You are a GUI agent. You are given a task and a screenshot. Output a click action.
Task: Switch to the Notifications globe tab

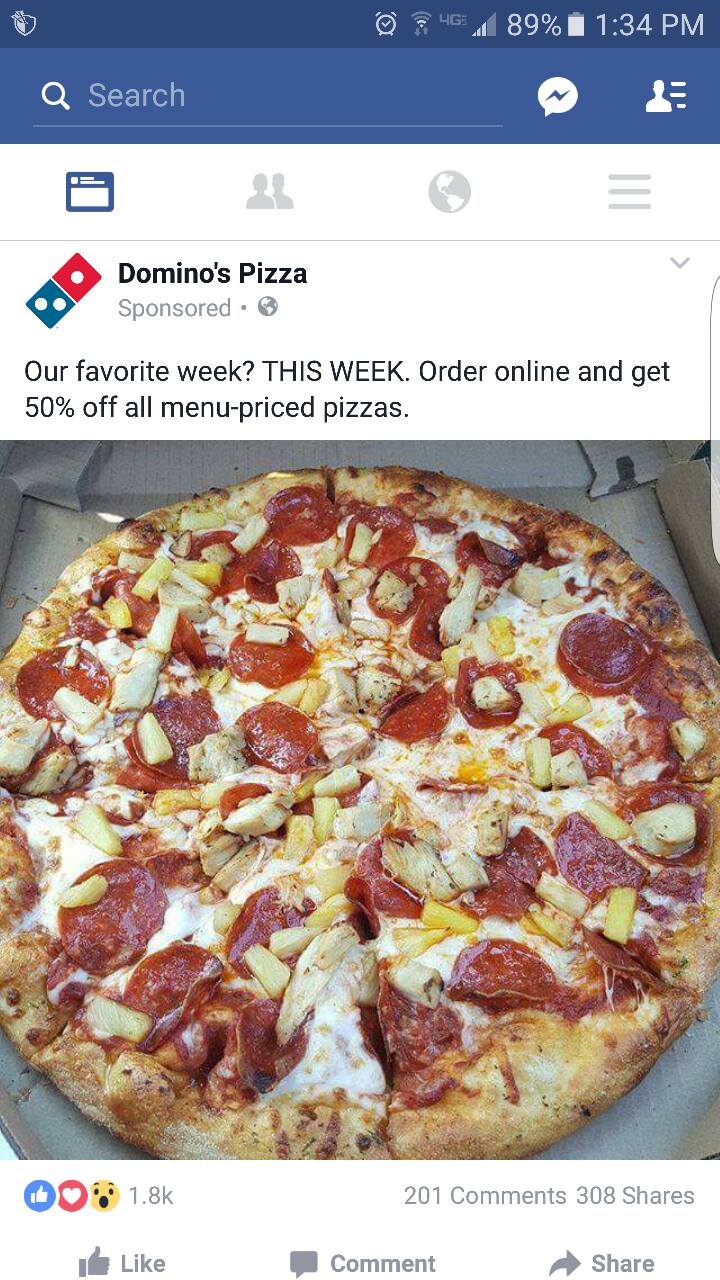[x=450, y=191]
